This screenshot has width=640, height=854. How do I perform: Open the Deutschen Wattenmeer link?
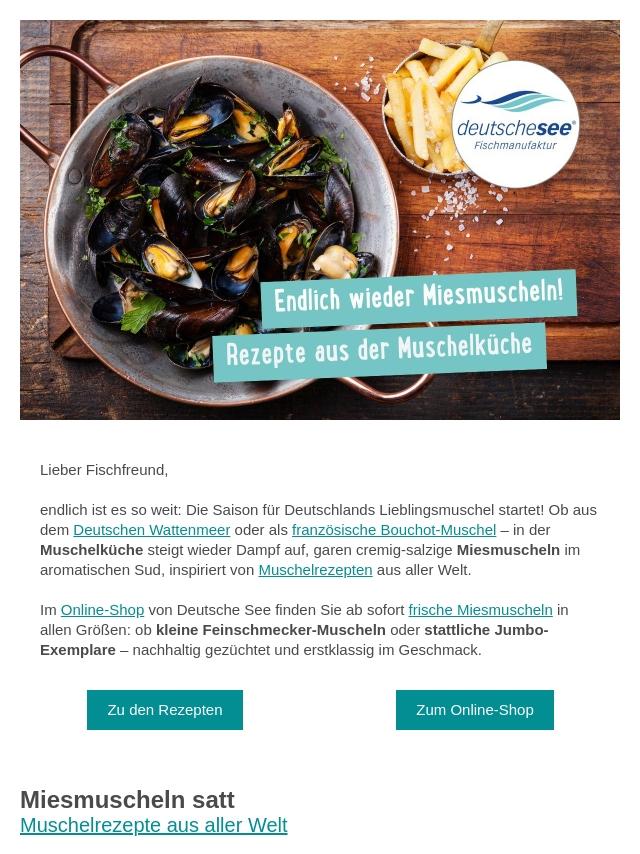point(151,530)
